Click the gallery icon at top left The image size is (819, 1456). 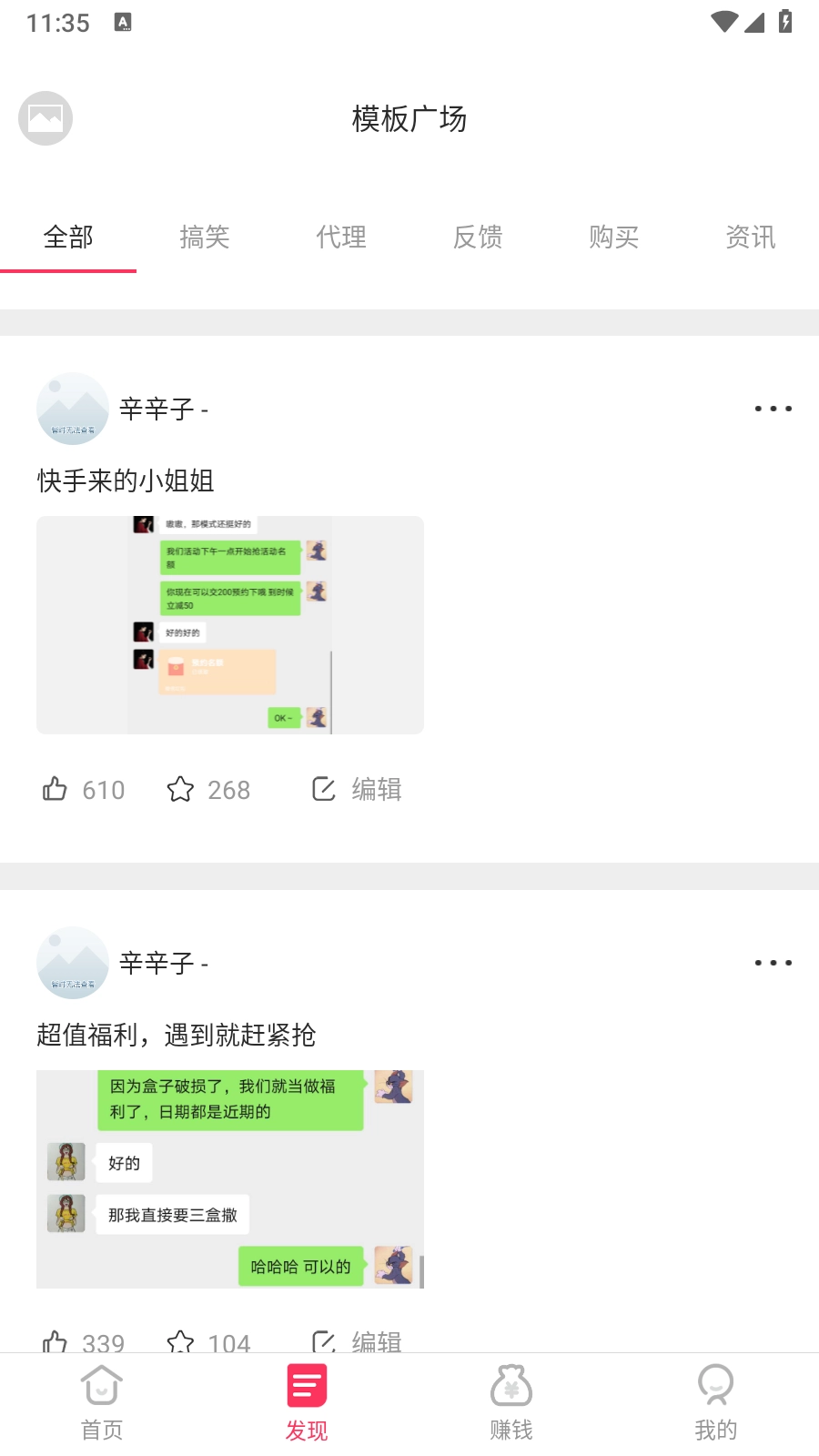click(45, 117)
